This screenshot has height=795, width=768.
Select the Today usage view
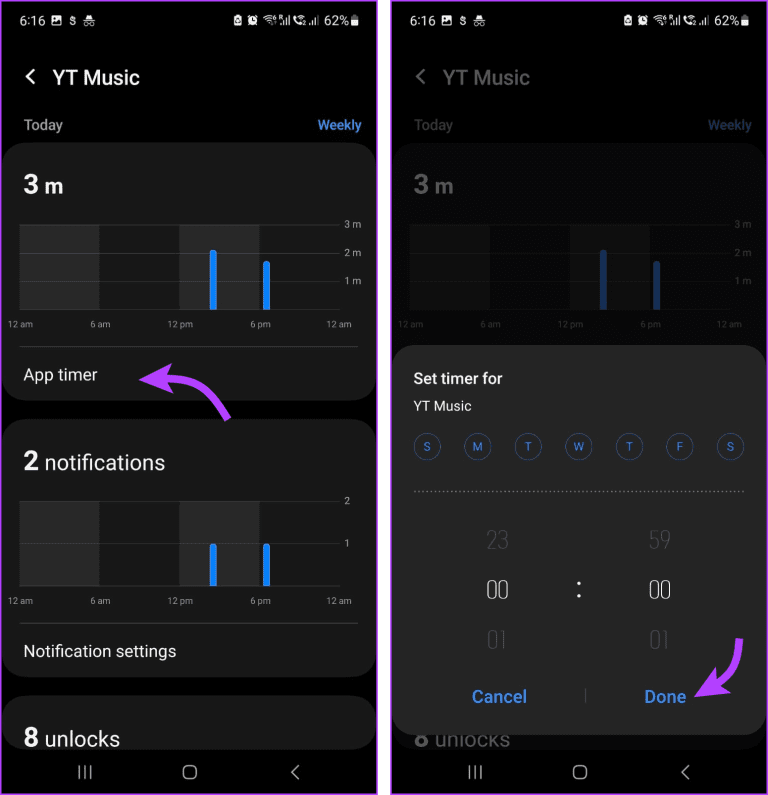43,125
